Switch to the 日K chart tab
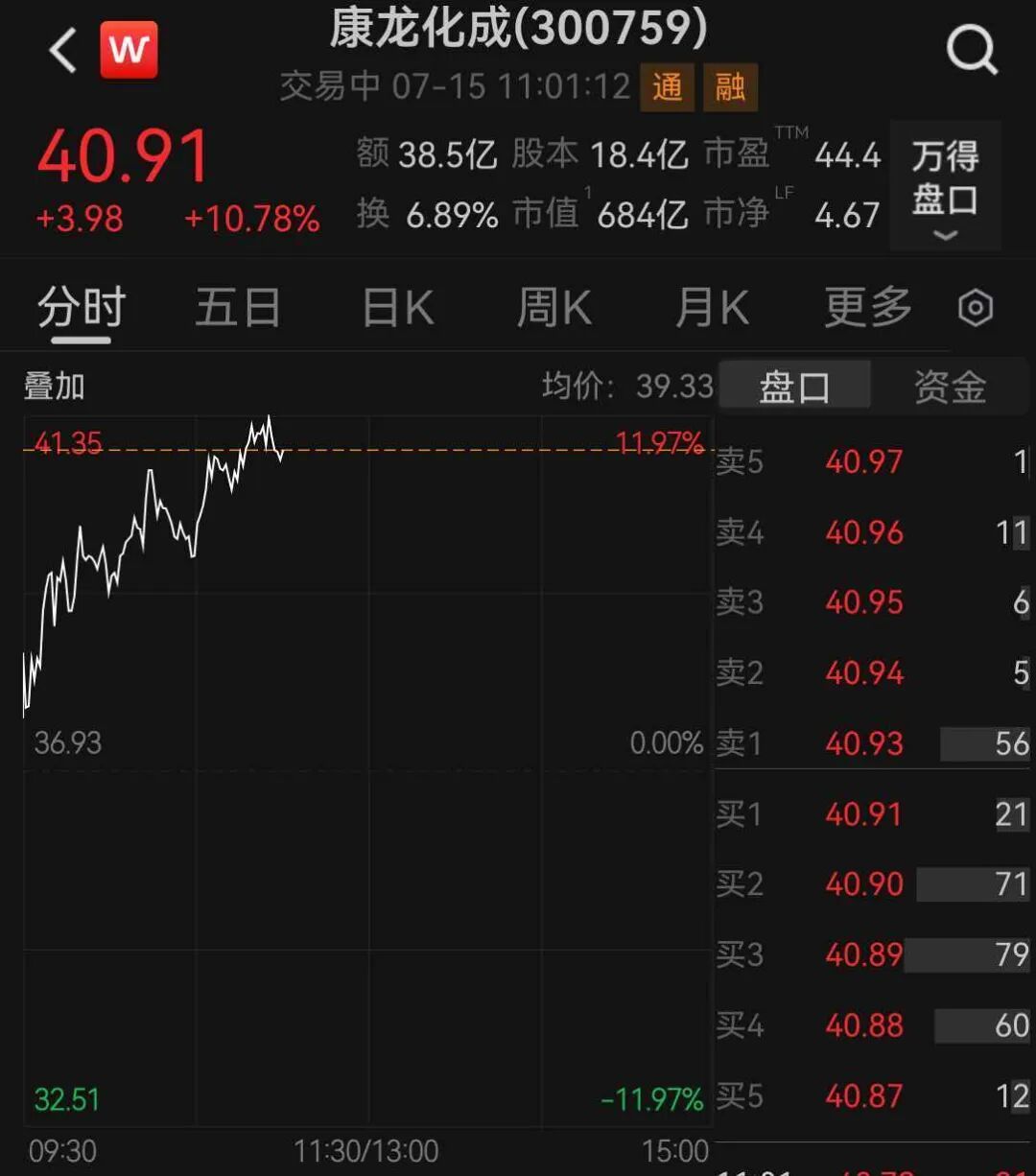The height and width of the screenshot is (1176, 1036). [x=398, y=309]
